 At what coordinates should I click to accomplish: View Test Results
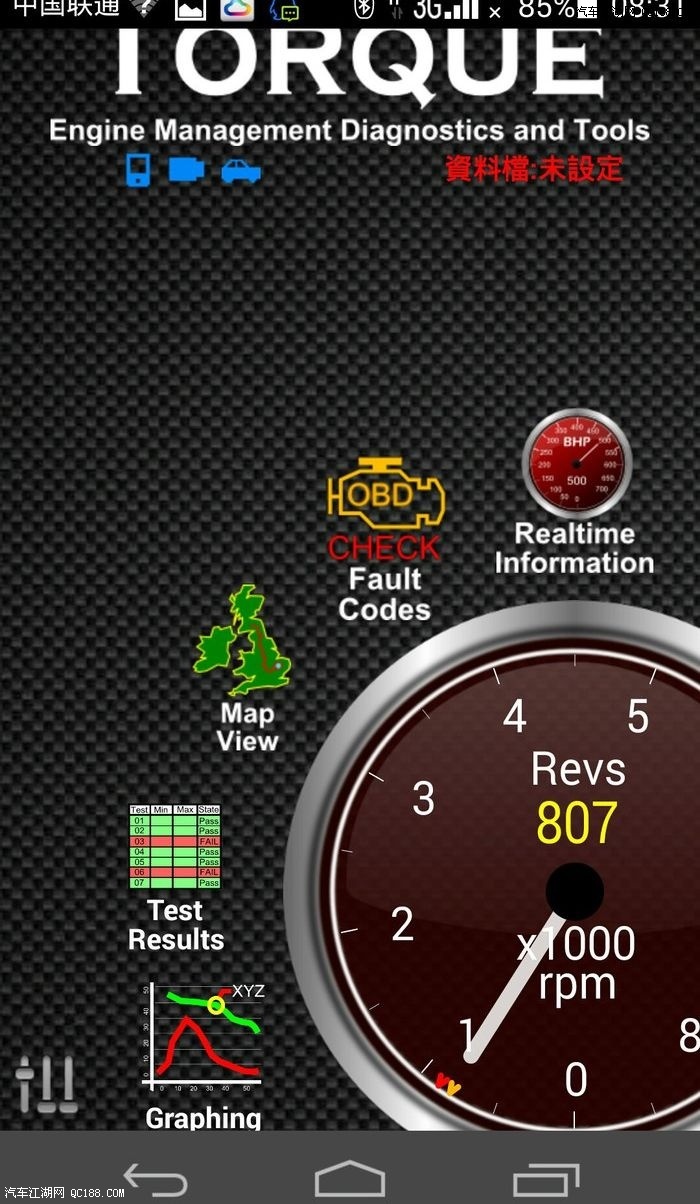(x=175, y=877)
